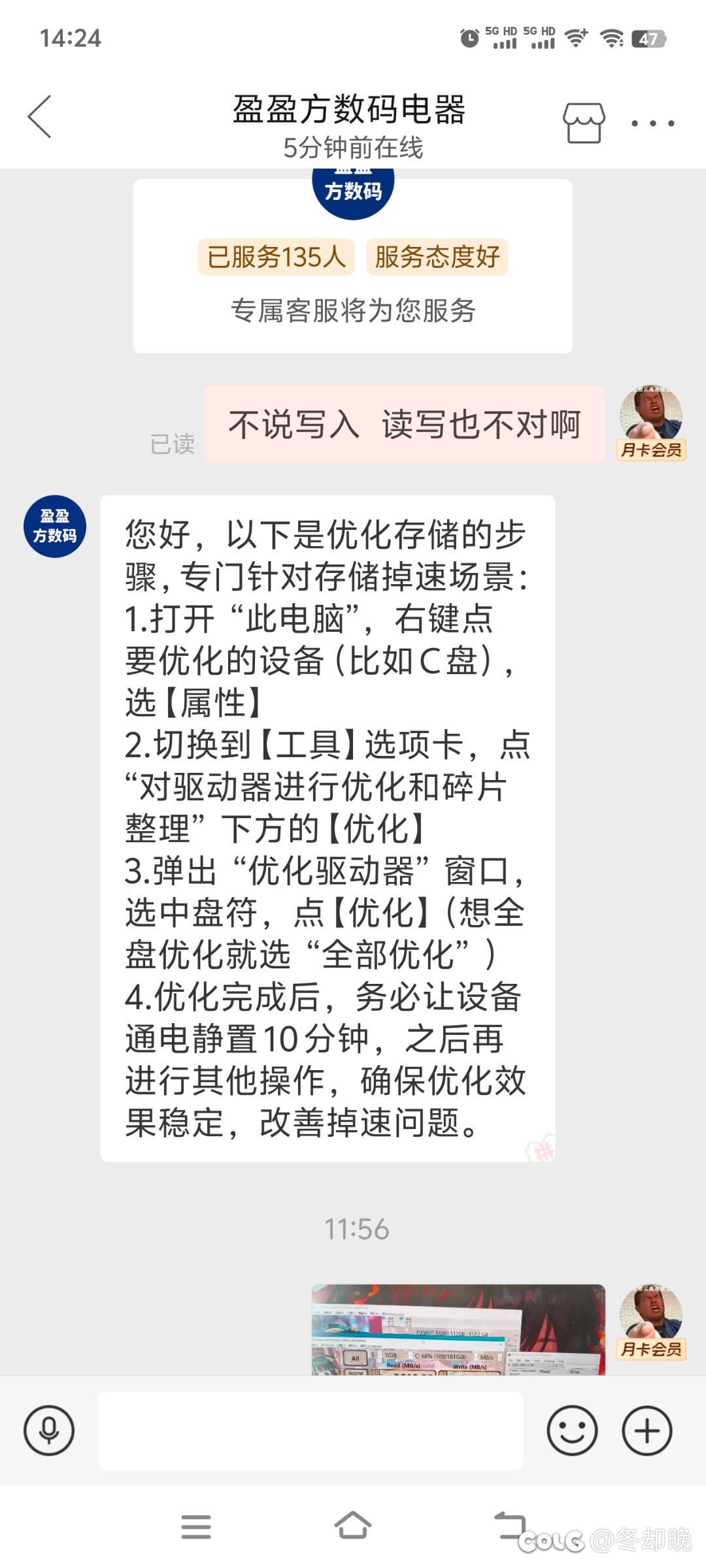Go back from the chat
The height and width of the screenshot is (1568, 706).
[x=39, y=117]
